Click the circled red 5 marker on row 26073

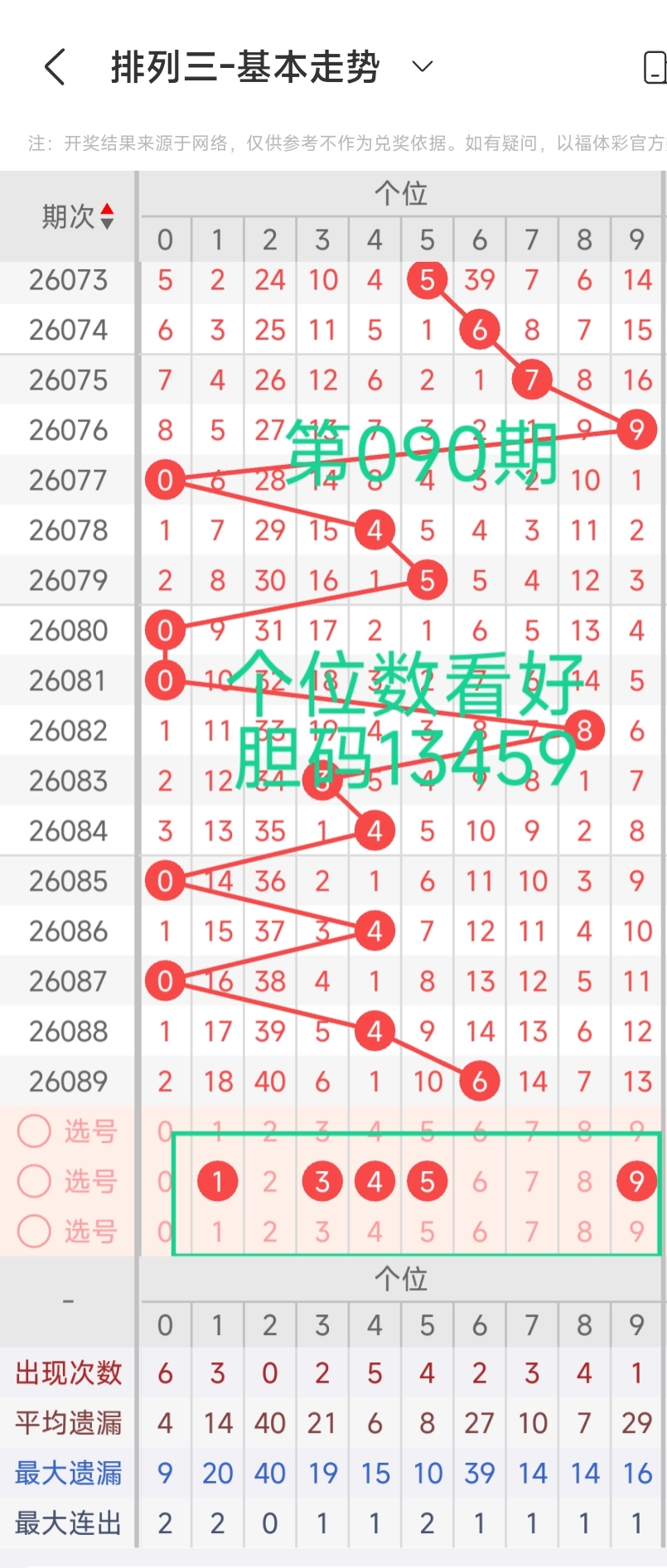(427, 280)
